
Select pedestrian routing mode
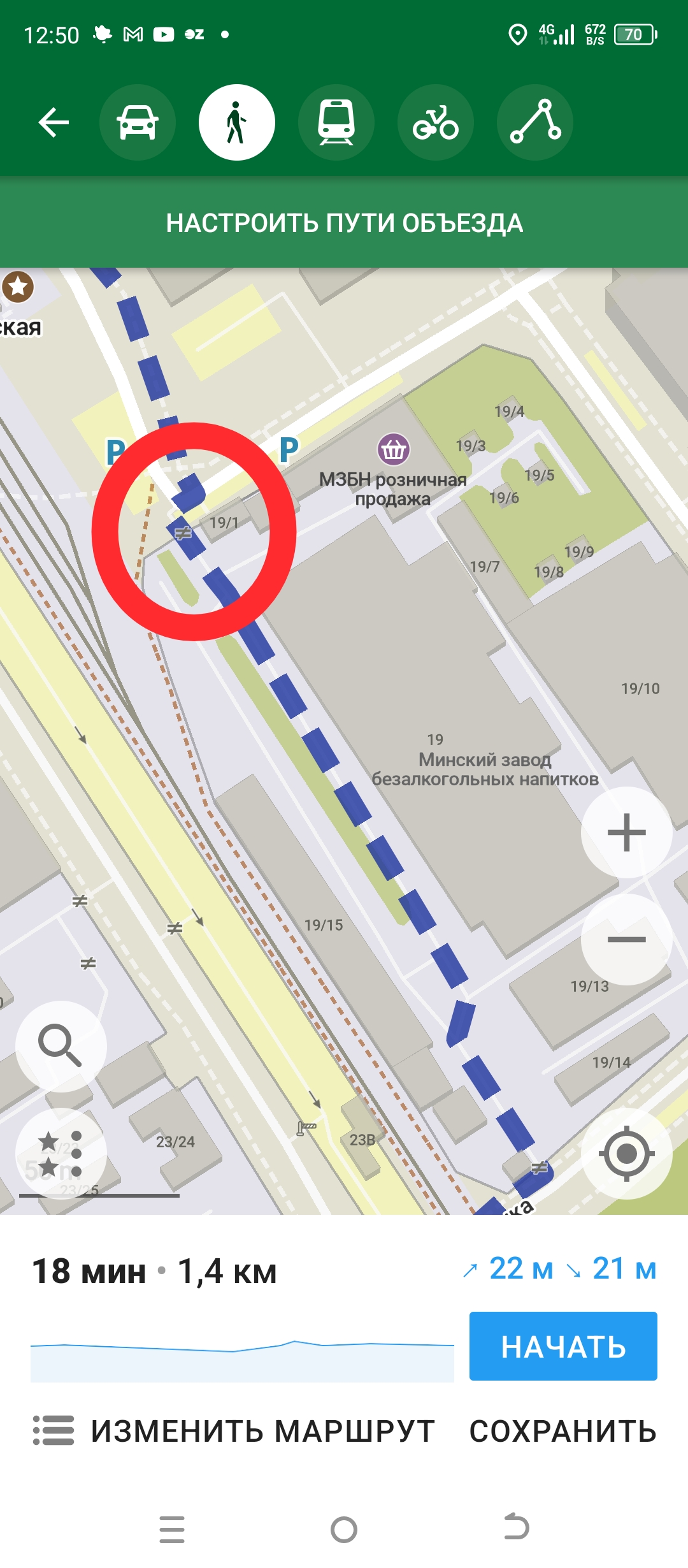tap(237, 122)
